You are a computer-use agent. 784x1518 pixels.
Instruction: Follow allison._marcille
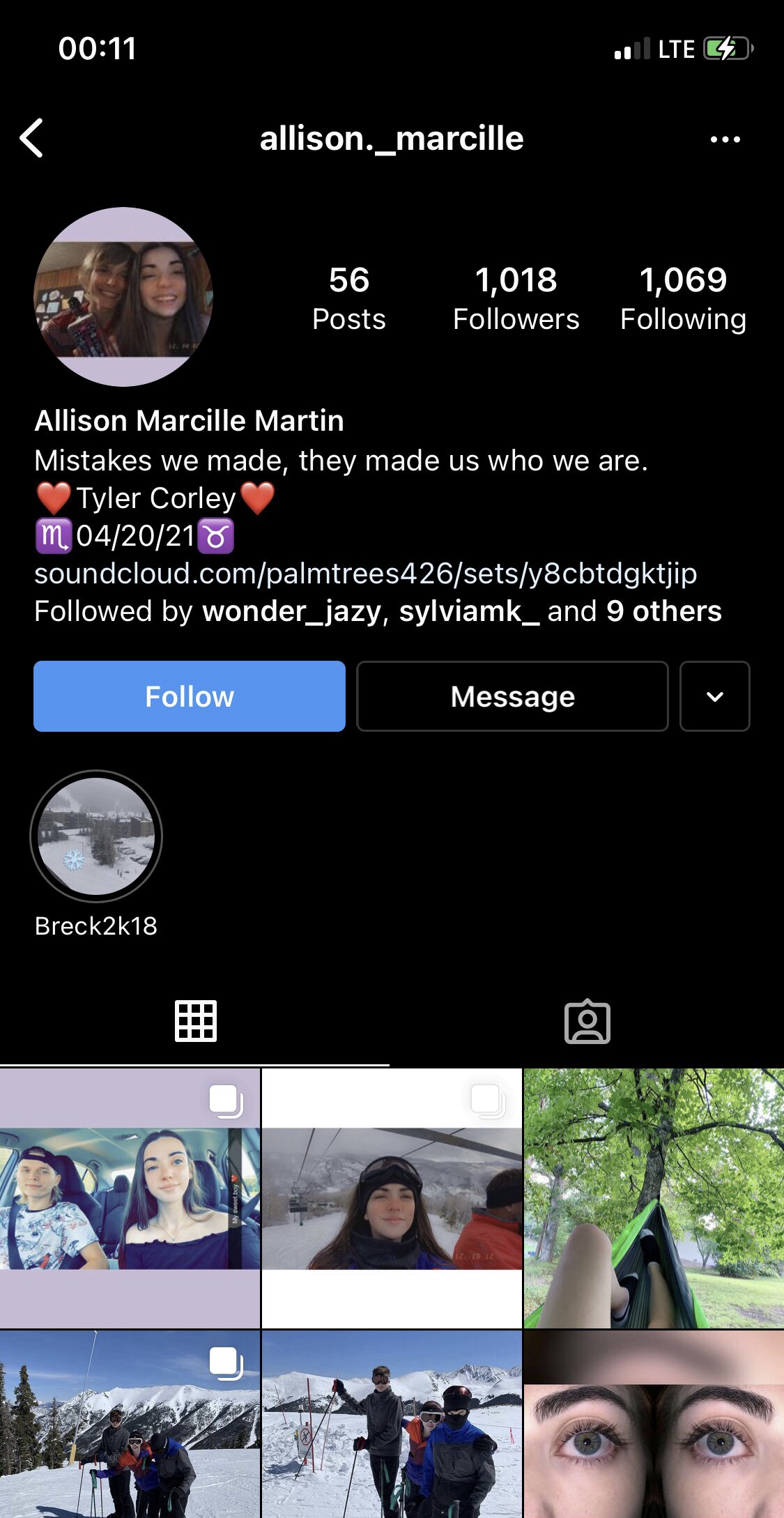(190, 696)
